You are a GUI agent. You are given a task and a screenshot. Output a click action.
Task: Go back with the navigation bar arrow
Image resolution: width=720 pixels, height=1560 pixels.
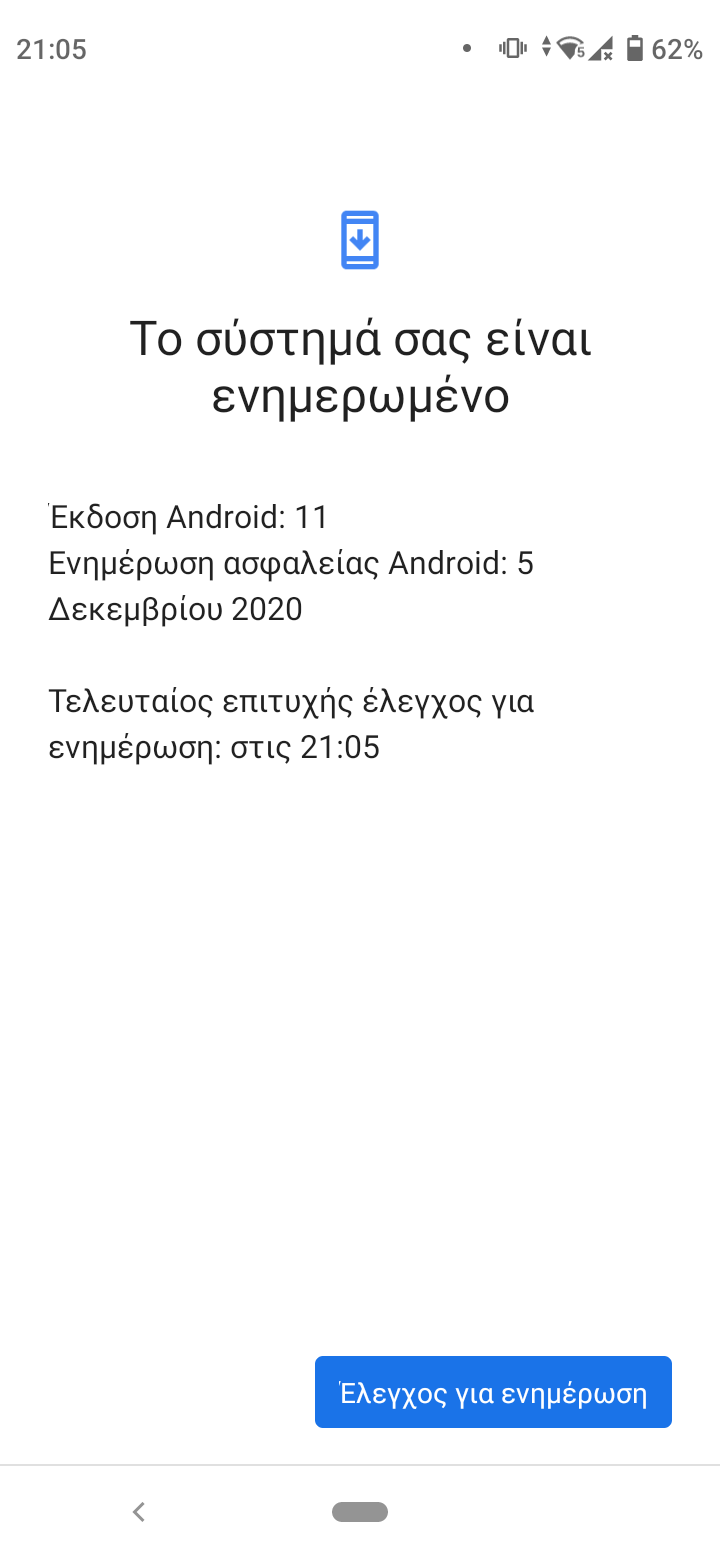pos(139,1512)
